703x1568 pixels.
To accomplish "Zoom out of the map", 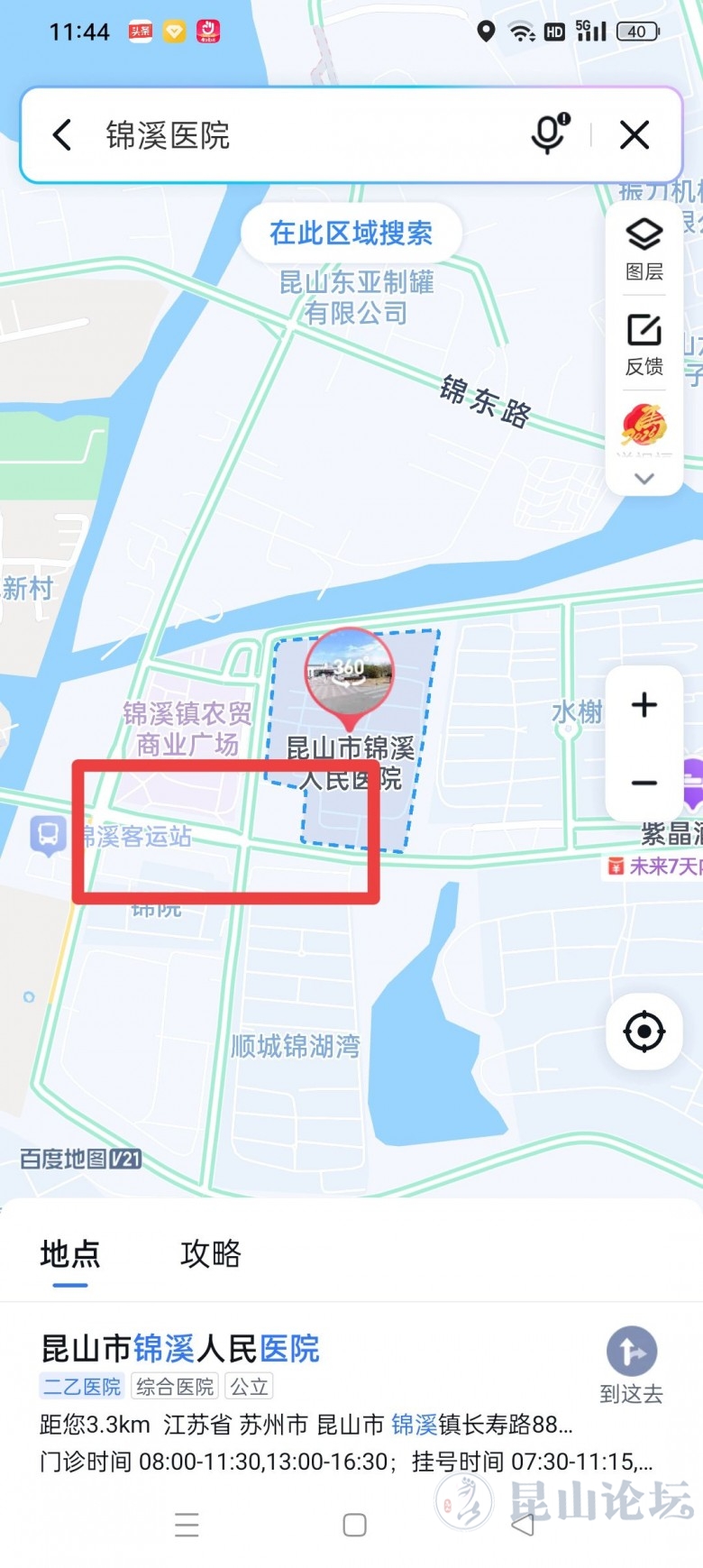I will (x=644, y=783).
